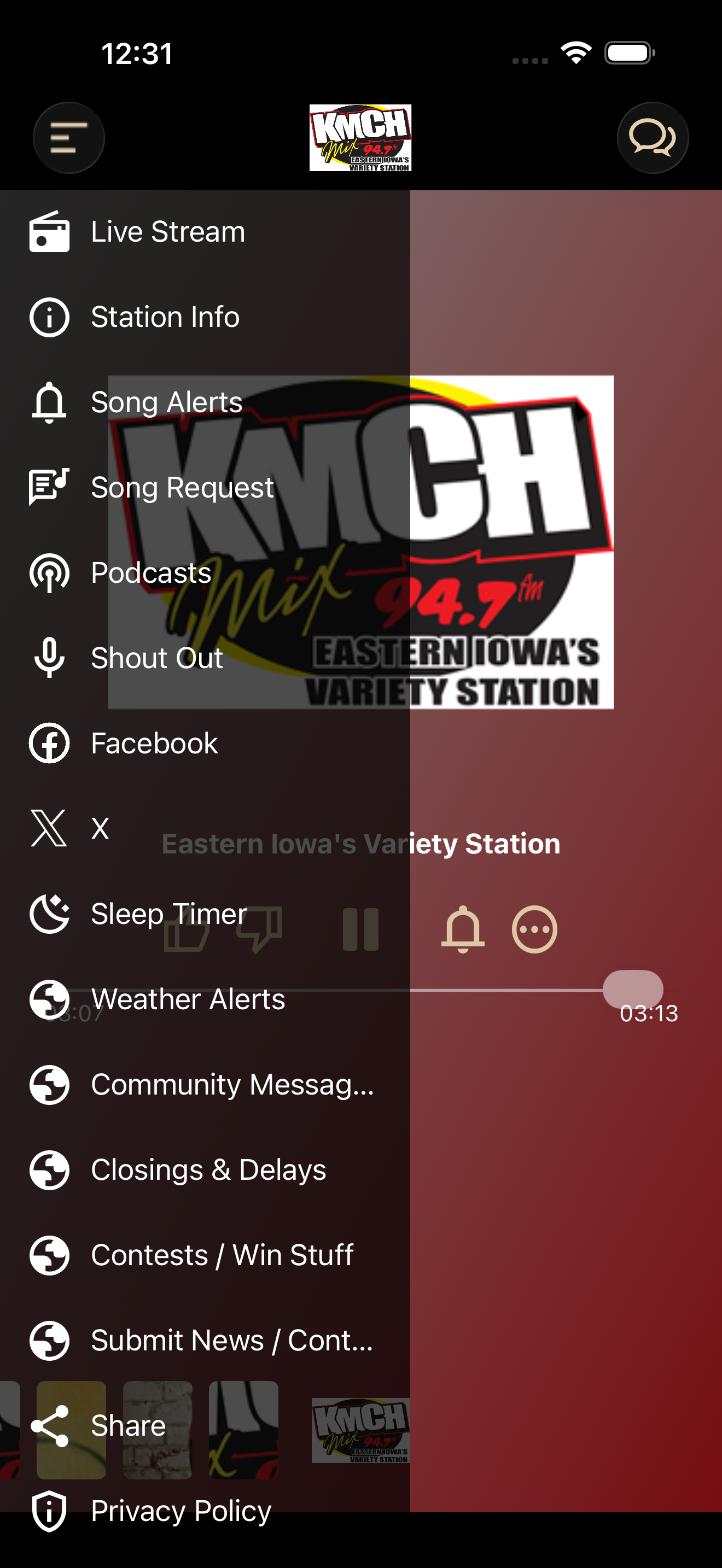Image resolution: width=722 pixels, height=1568 pixels.
Task: Open Community Messages
Action: (205, 1085)
